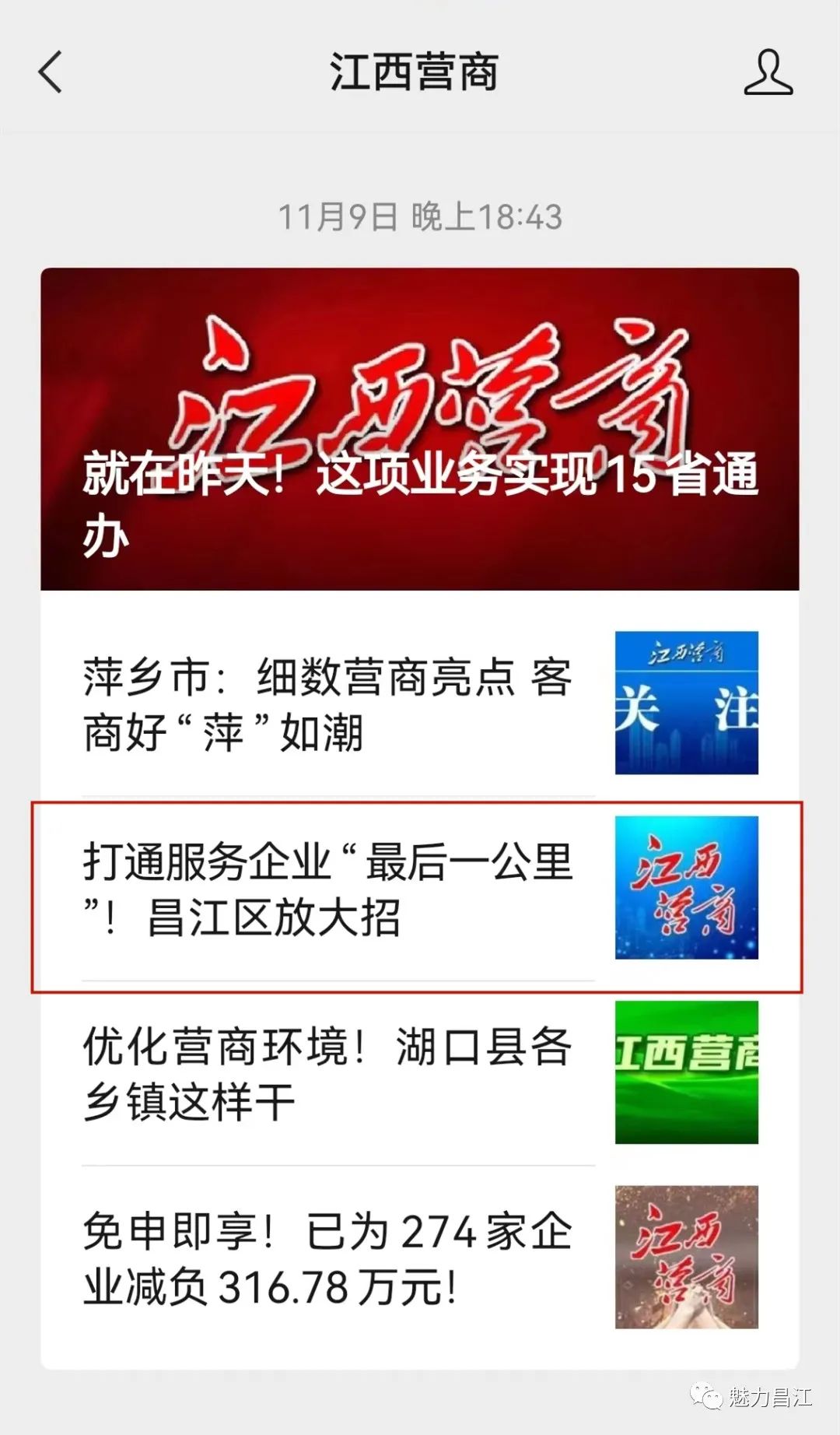Open article 萍乡市：细数营商亮点
The width and height of the screenshot is (840, 1435).
327,704
